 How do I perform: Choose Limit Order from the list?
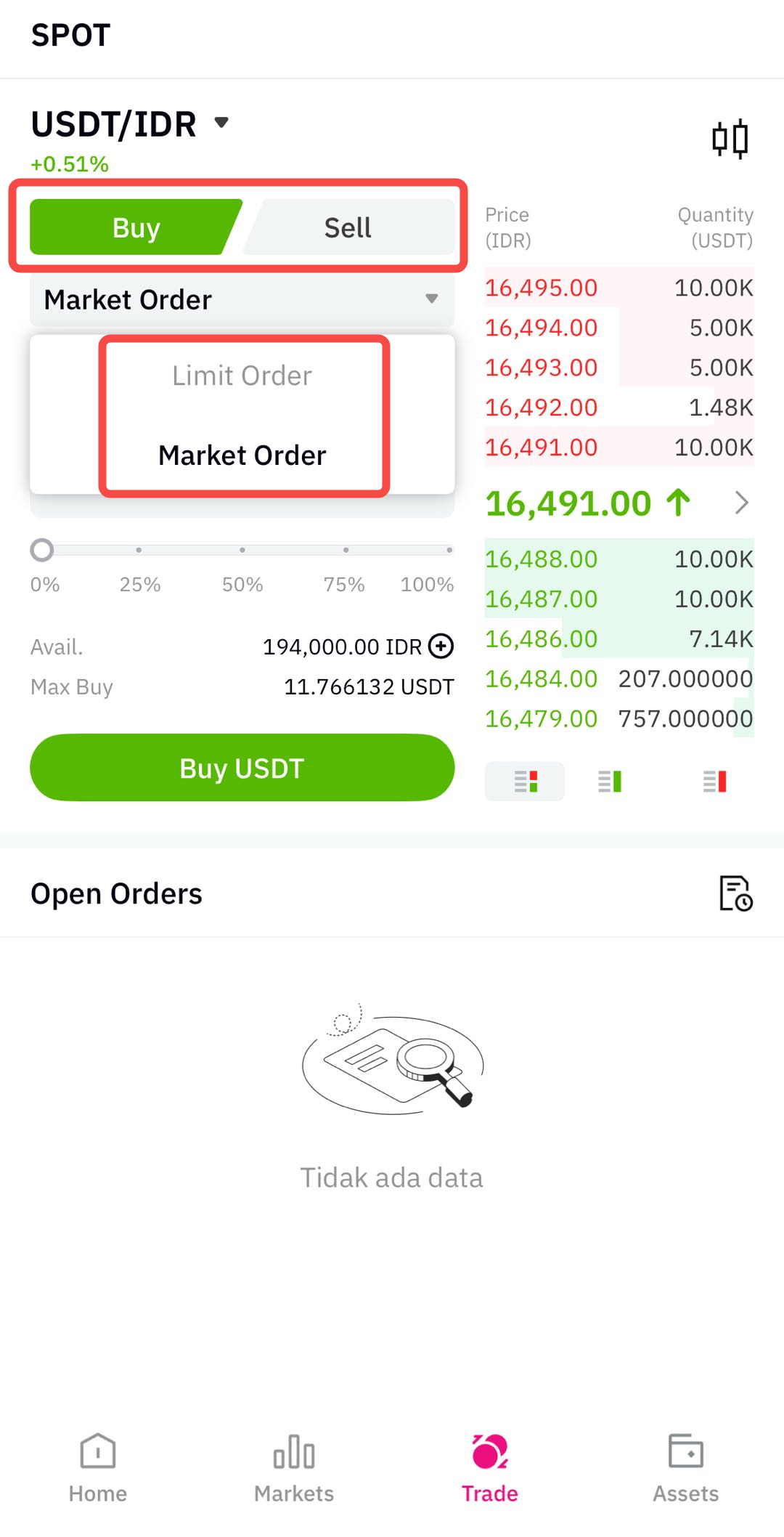pos(242,376)
